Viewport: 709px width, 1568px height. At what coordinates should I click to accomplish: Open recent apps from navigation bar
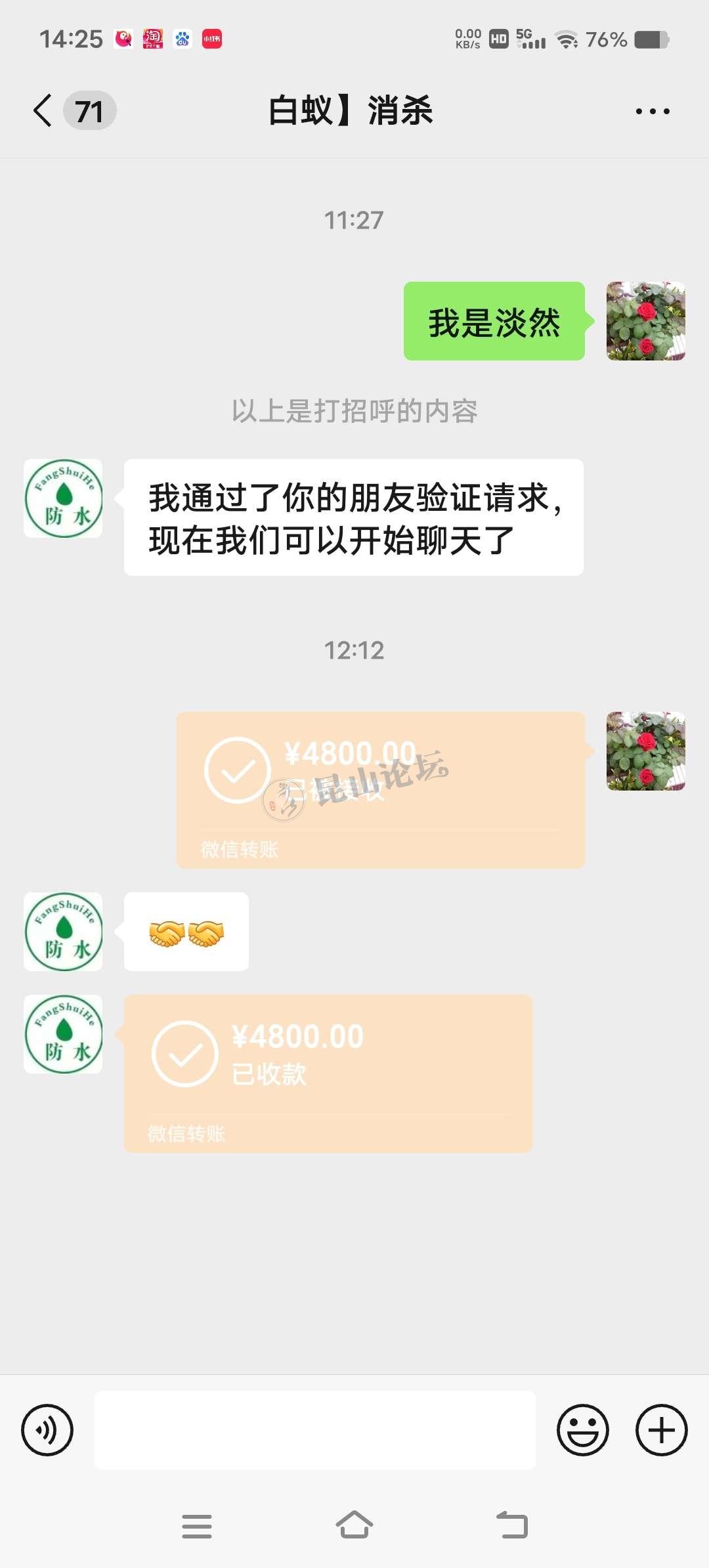[197, 1526]
